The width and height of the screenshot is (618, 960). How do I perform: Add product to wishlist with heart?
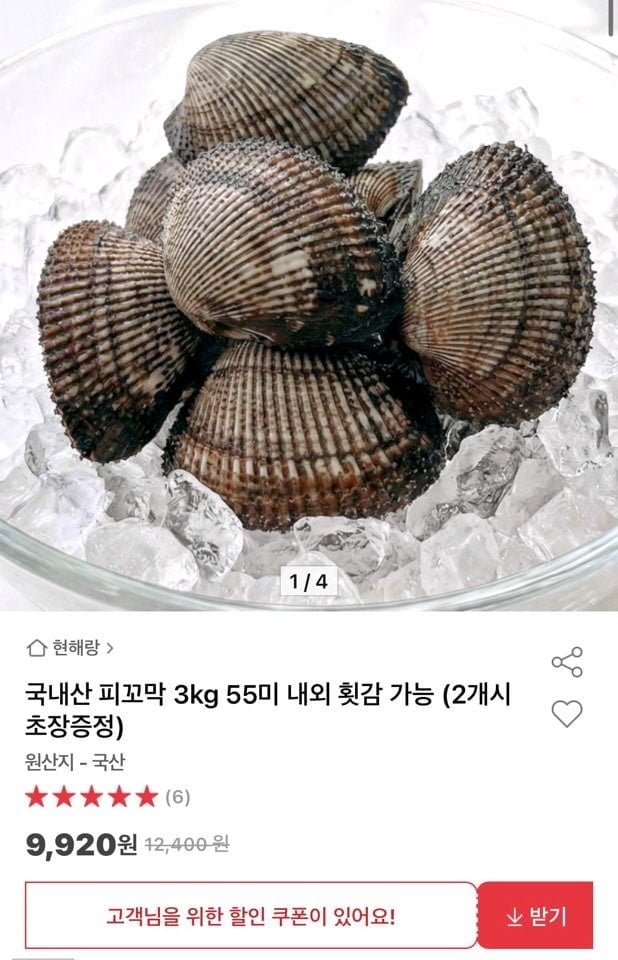pyautogui.click(x=567, y=714)
